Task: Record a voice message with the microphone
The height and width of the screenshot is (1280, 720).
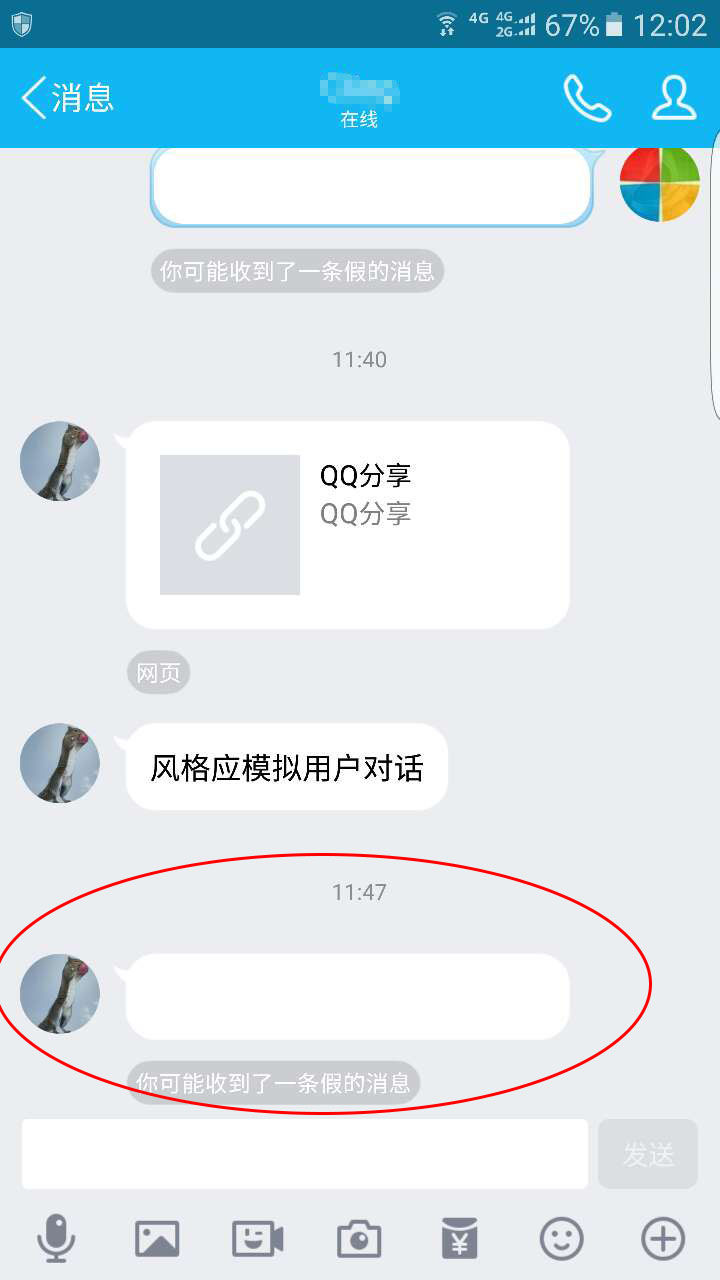Action: coord(56,1238)
